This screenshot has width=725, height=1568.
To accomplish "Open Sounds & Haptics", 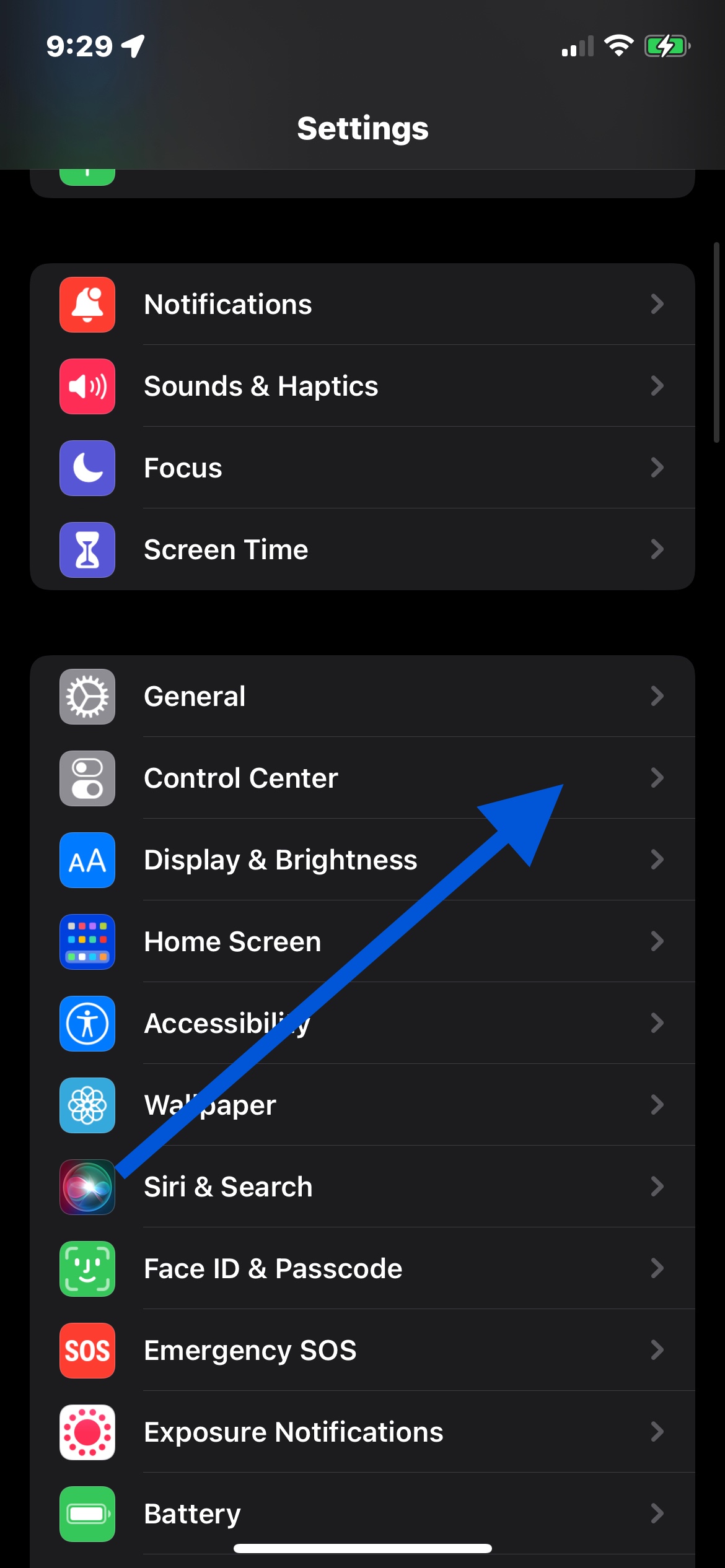I will click(362, 386).
